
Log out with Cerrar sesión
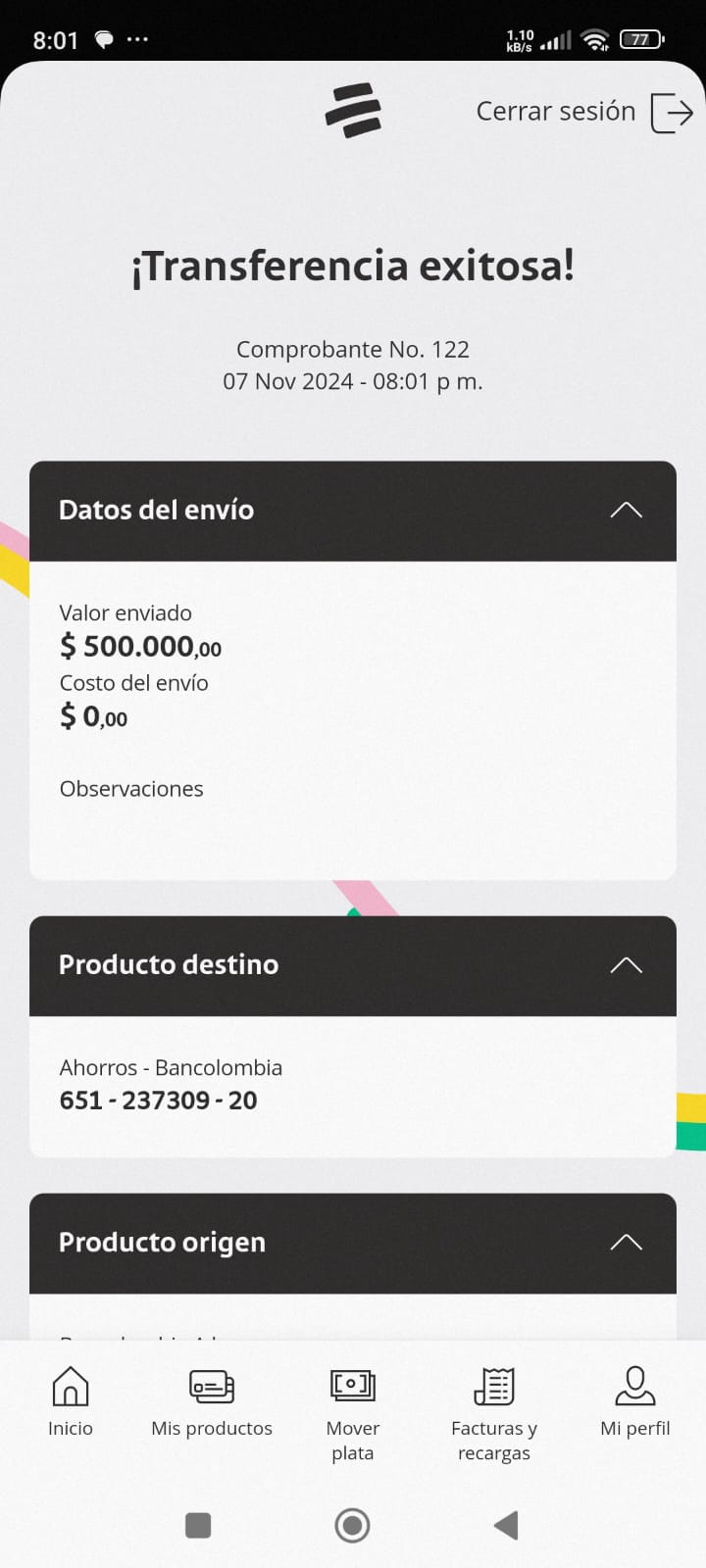[x=584, y=112]
